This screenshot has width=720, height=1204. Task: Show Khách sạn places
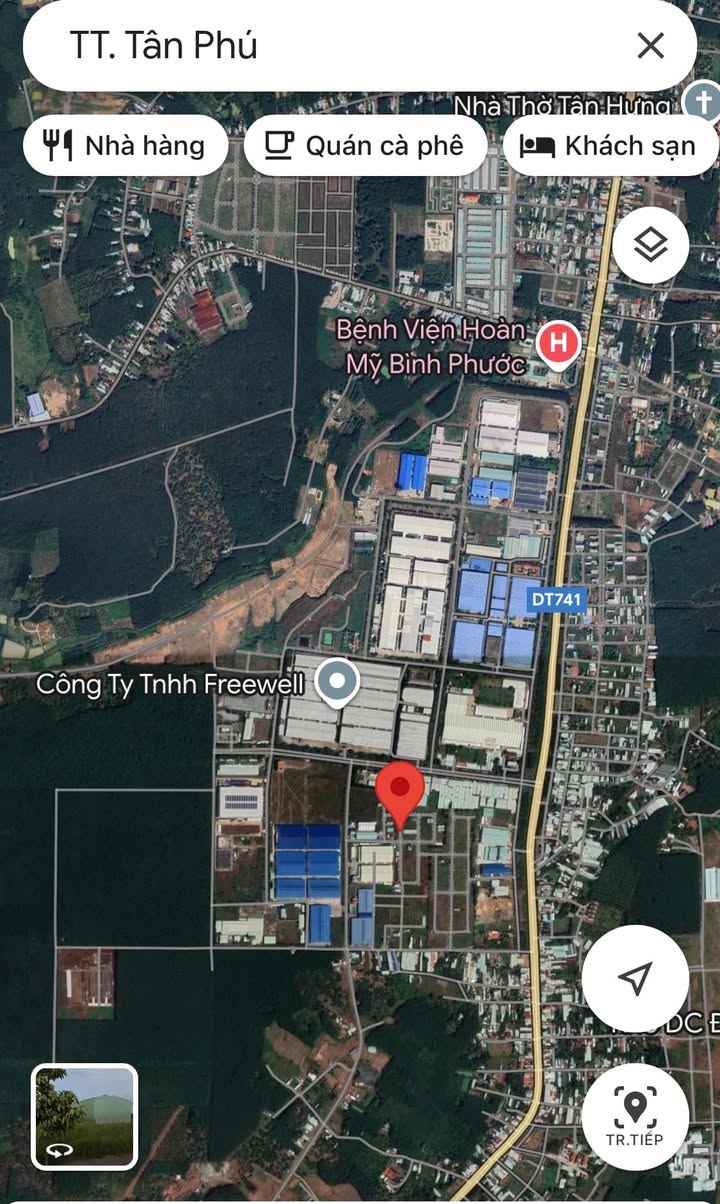610,146
